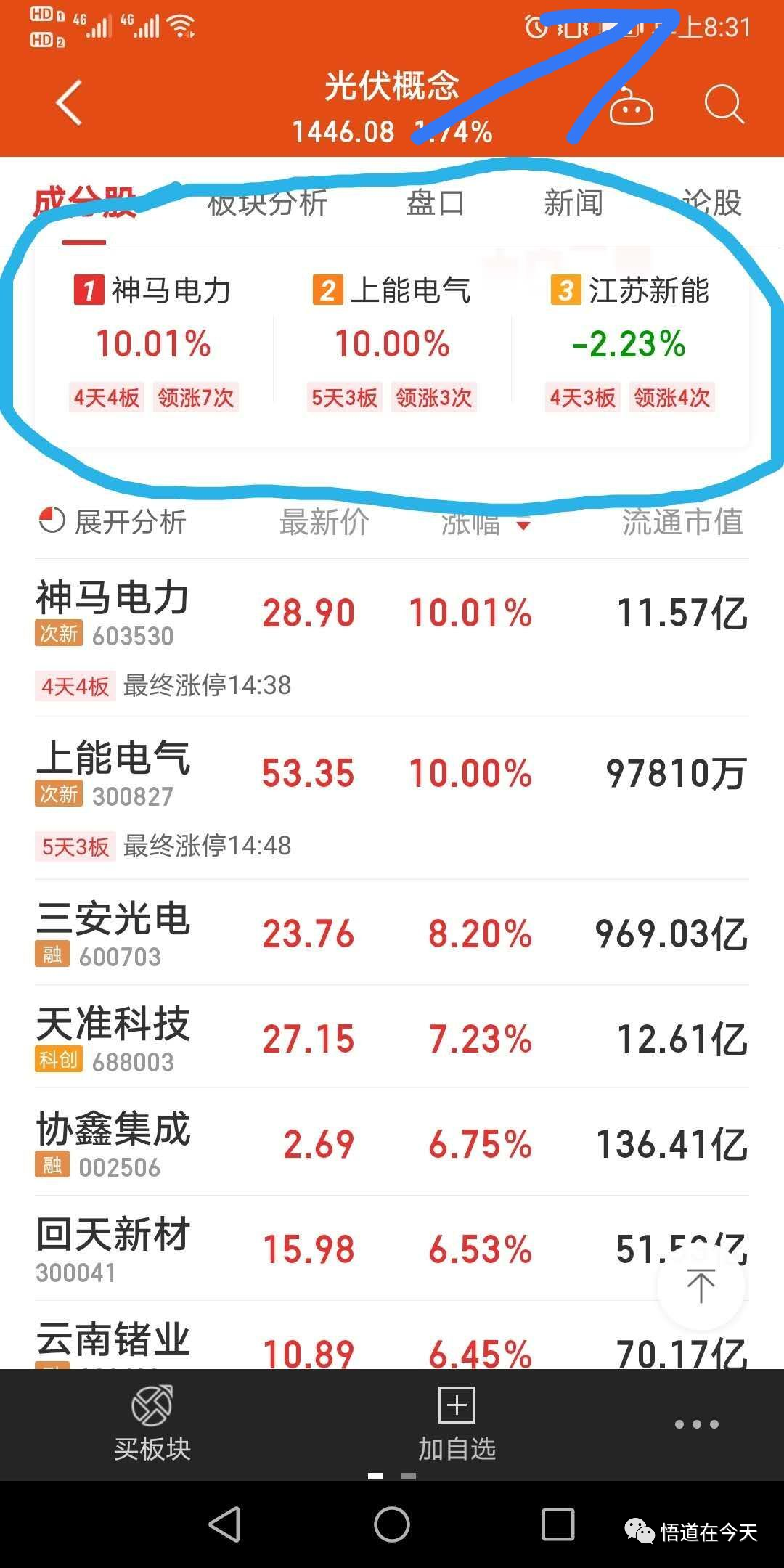Image resolution: width=784 pixels, height=1568 pixels.
Task: Open the 协鑫集成 stock row
Action: tap(392, 1143)
